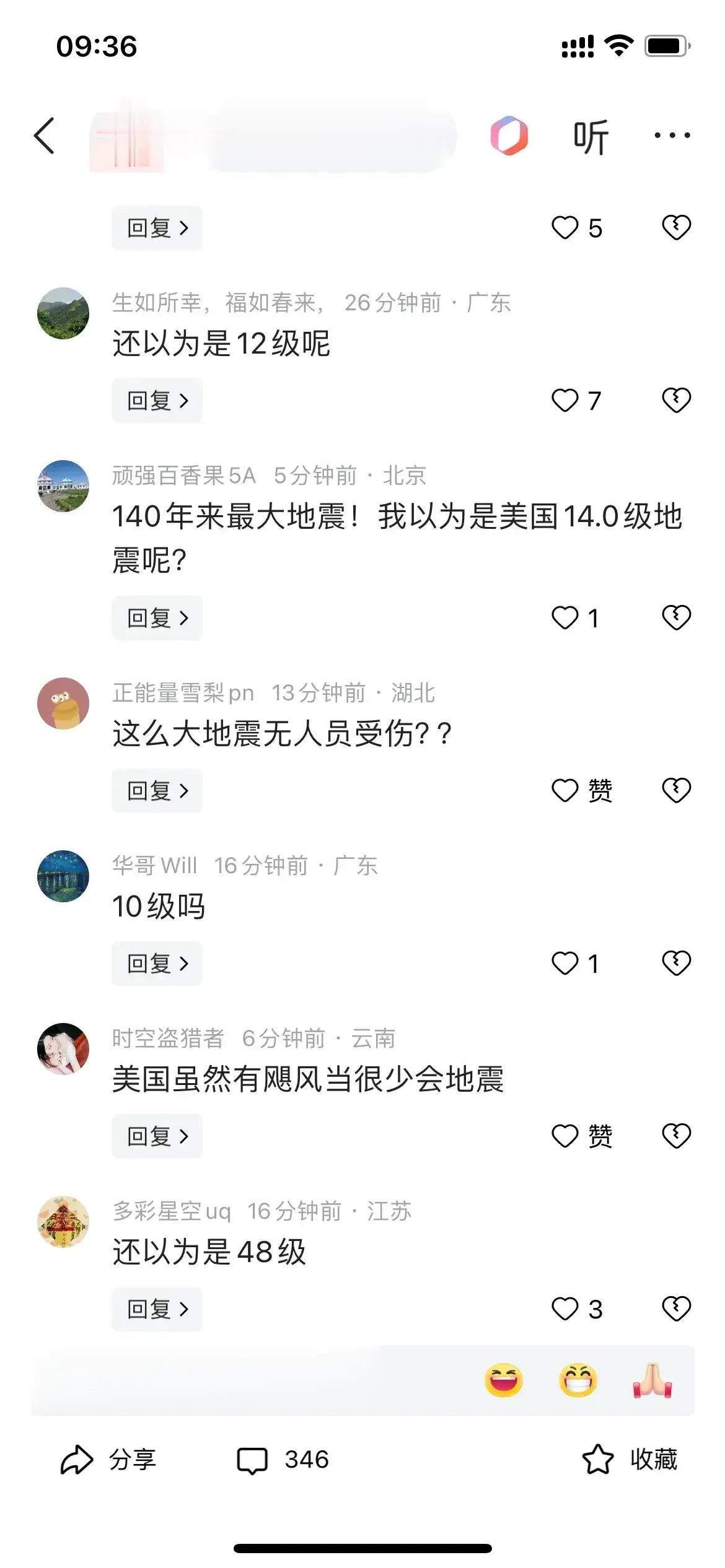Like the comment 还以为是48级
Viewport: 725px width, 1568px height.
pos(565,1309)
